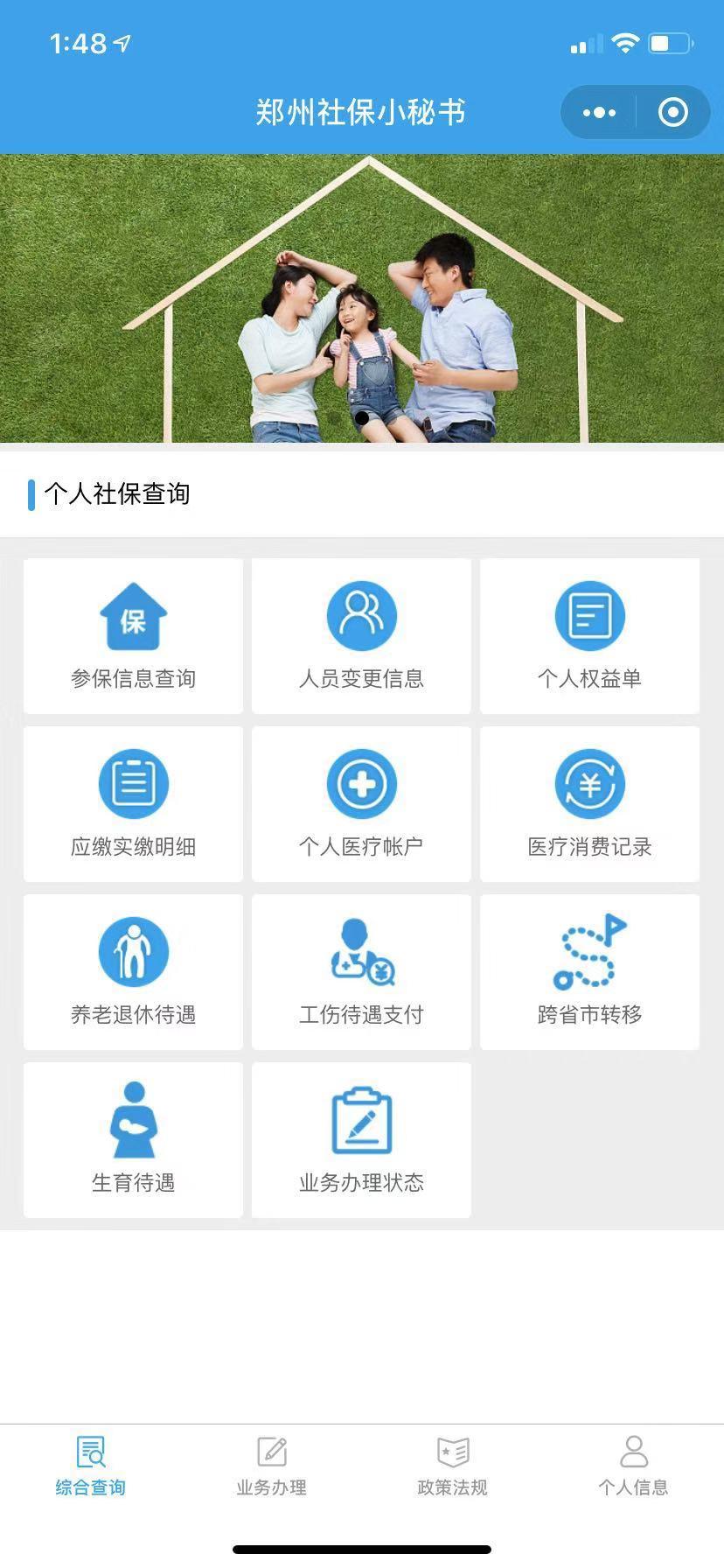Screen dimensions: 724x1568
Task: Open 人员变更信息
Action: click(x=361, y=636)
